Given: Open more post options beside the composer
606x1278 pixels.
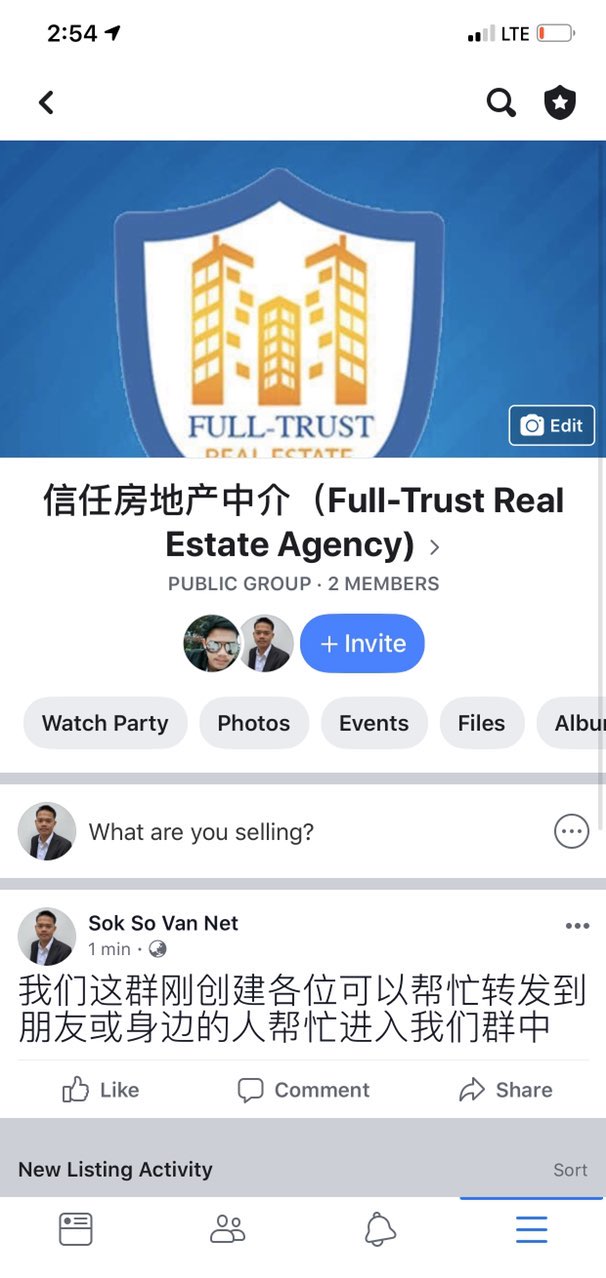Looking at the screenshot, I should pyautogui.click(x=571, y=831).
